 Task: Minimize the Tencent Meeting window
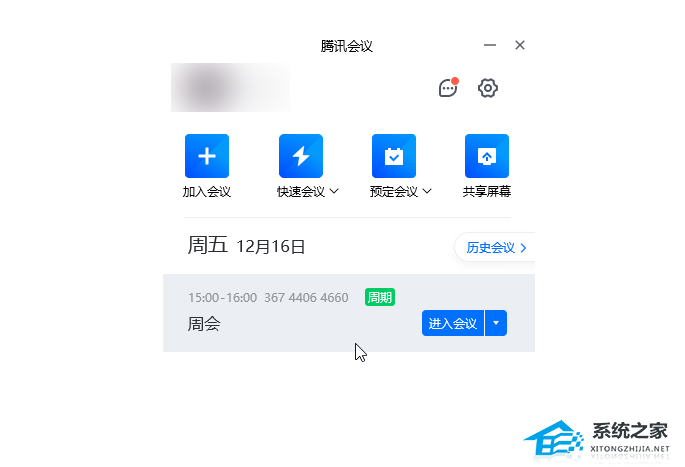(490, 45)
